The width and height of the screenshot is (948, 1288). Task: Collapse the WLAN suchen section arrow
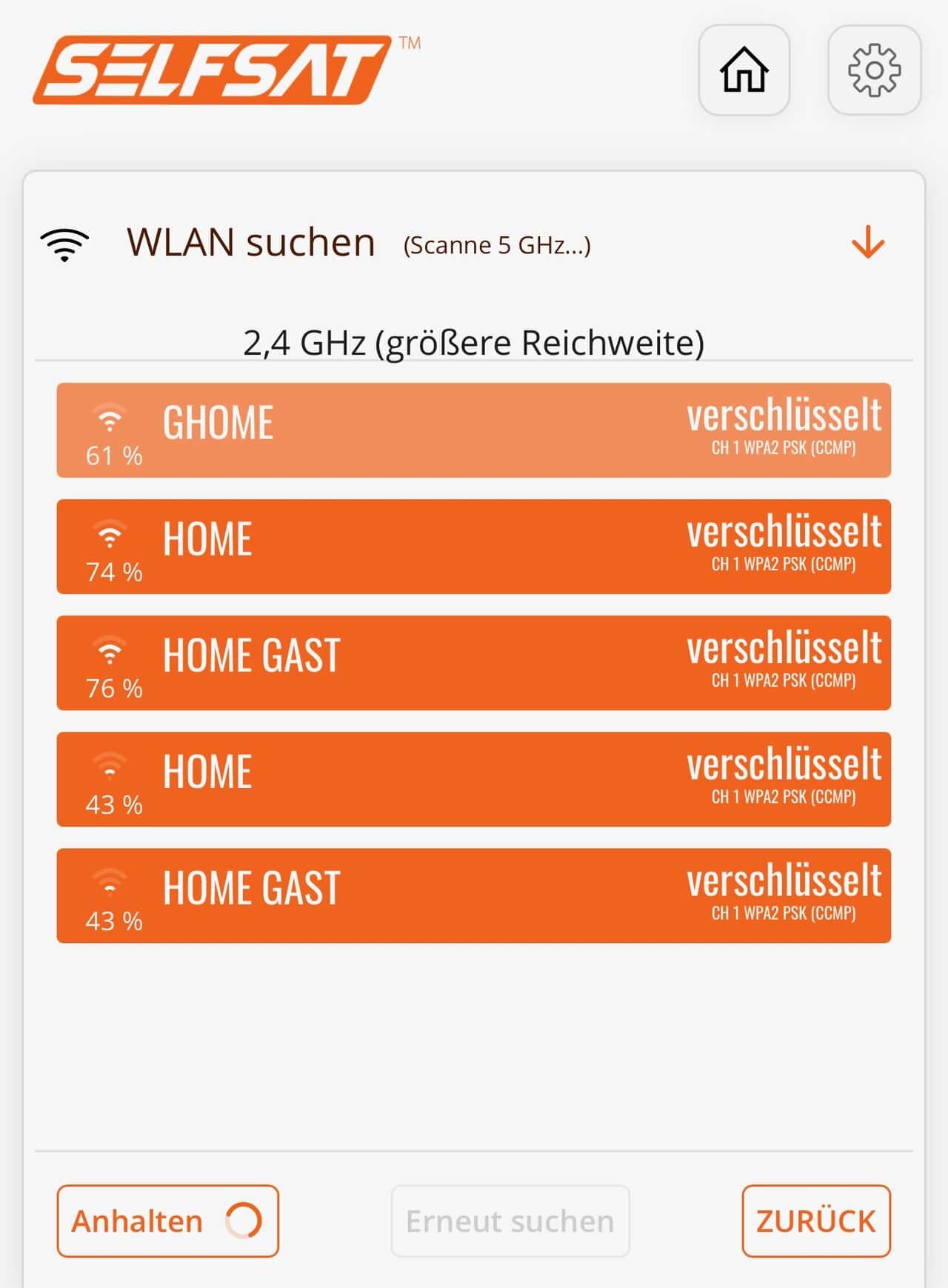point(867,243)
